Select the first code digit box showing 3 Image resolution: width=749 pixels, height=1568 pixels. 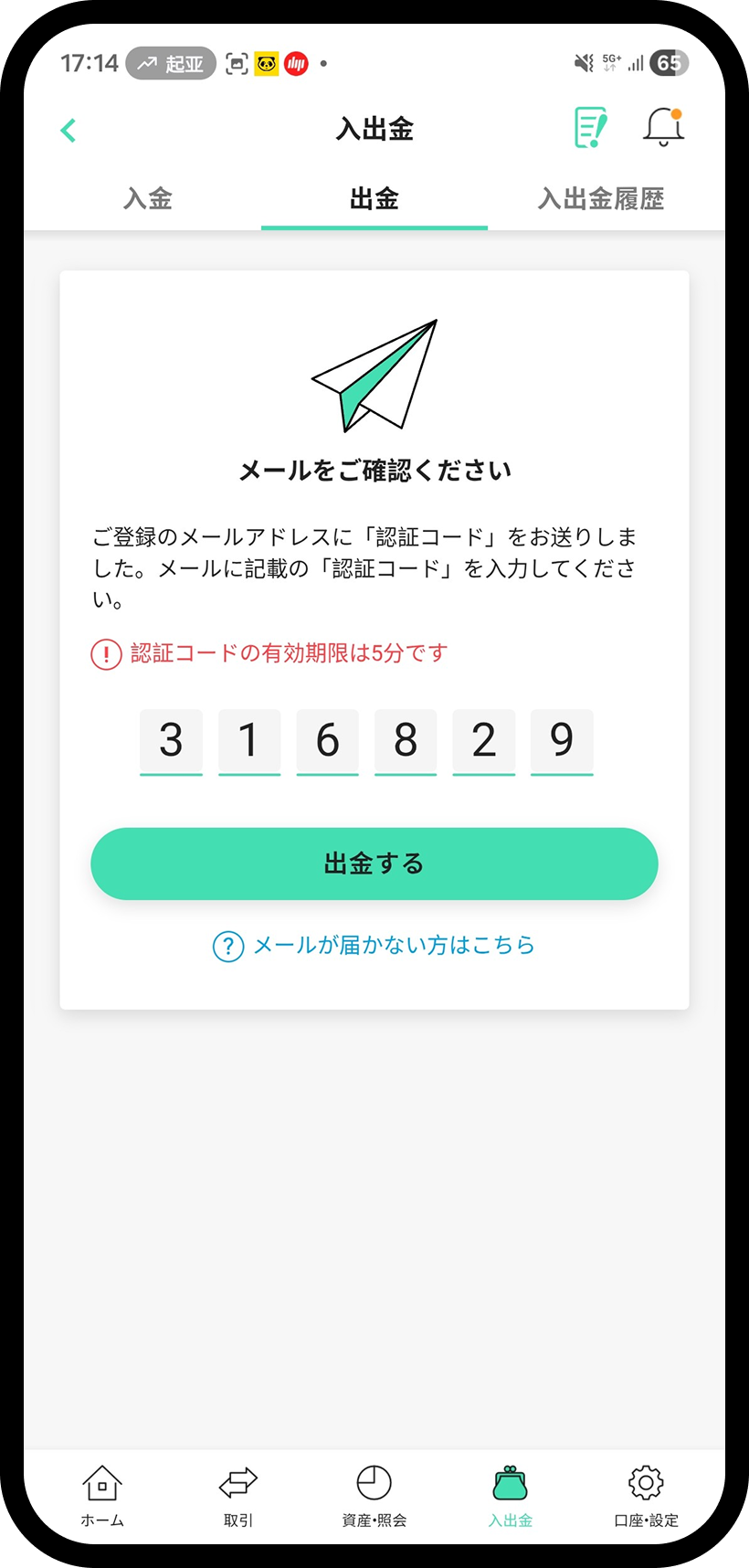tap(171, 741)
